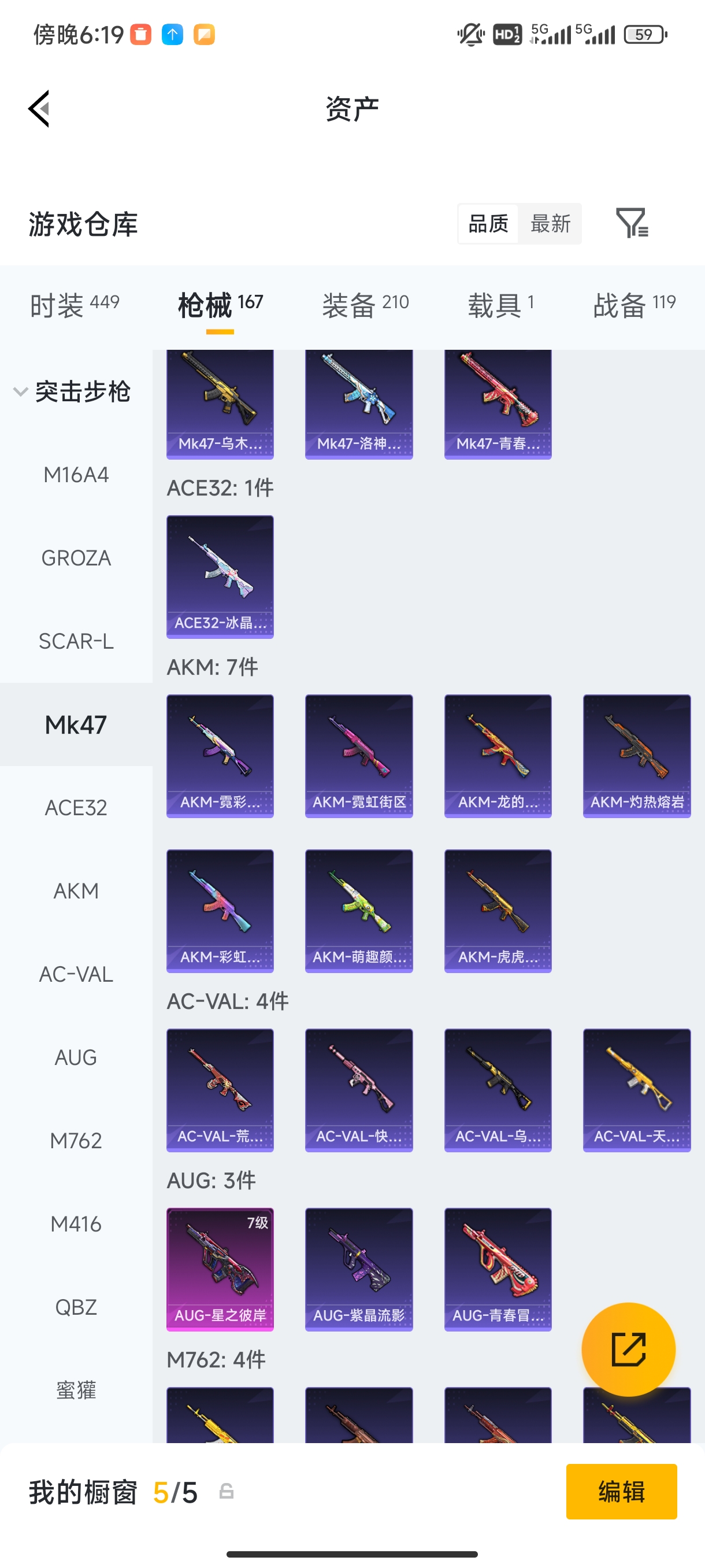Open the AUG-紫晶流影 skin
Screen dimensions: 705x1568
pyautogui.click(x=359, y=1269)
